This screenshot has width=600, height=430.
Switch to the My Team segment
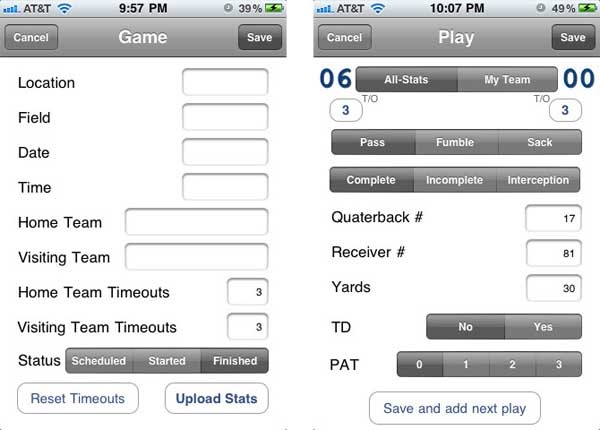(507, 80)
